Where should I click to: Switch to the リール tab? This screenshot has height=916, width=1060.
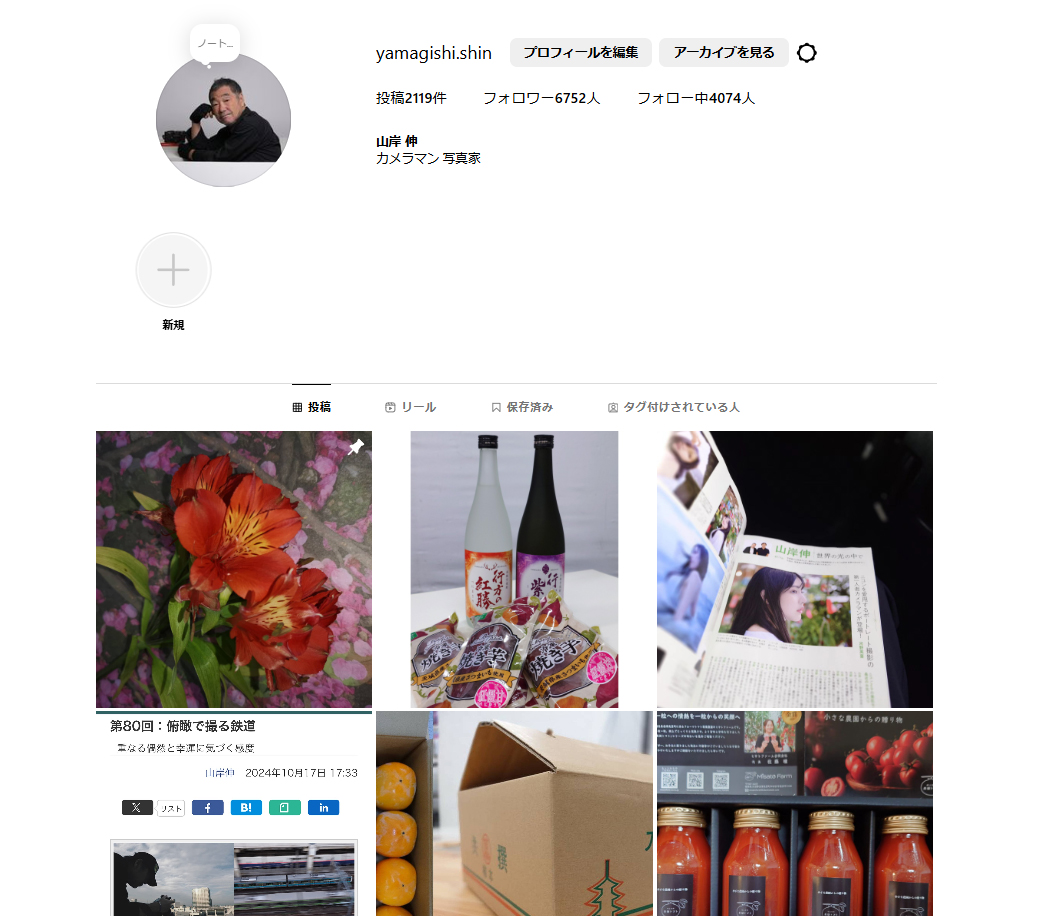point(410,407)
